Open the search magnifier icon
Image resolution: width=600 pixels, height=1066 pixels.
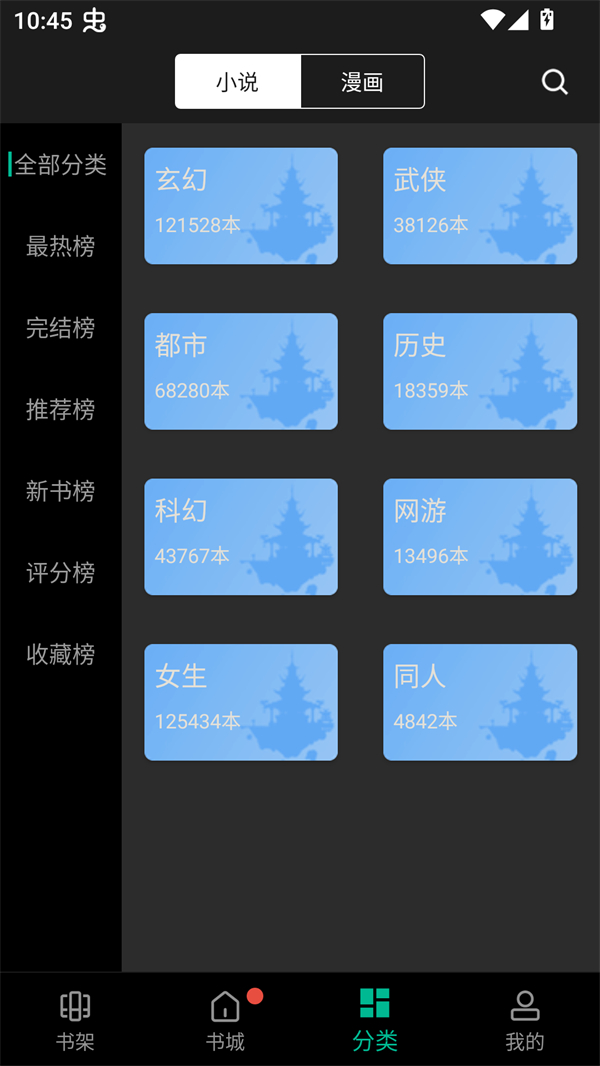click(x=555, y=82)
